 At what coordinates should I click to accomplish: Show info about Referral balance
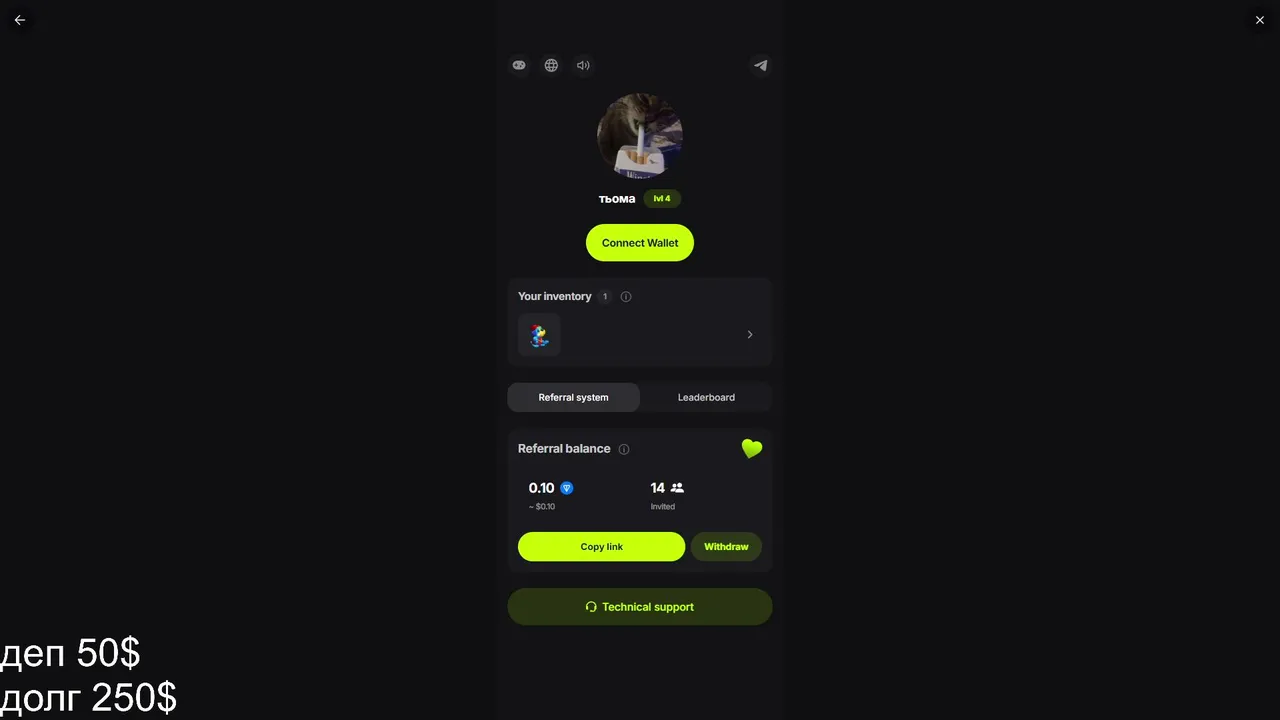click(x=624, y=449)
